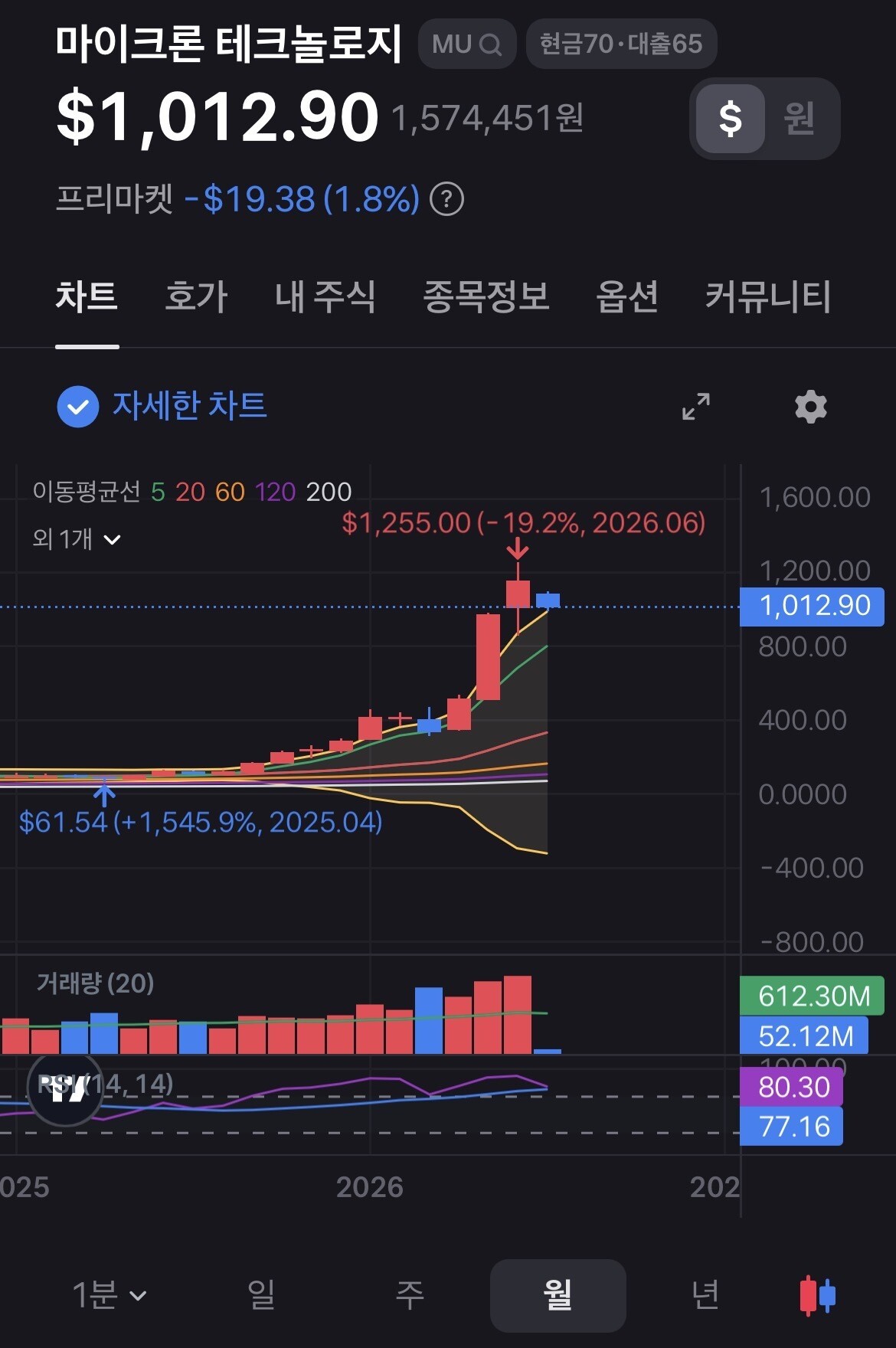Open the 내 주식 tab
This screenshot has height=1348, width=896.
coord(325,297)
